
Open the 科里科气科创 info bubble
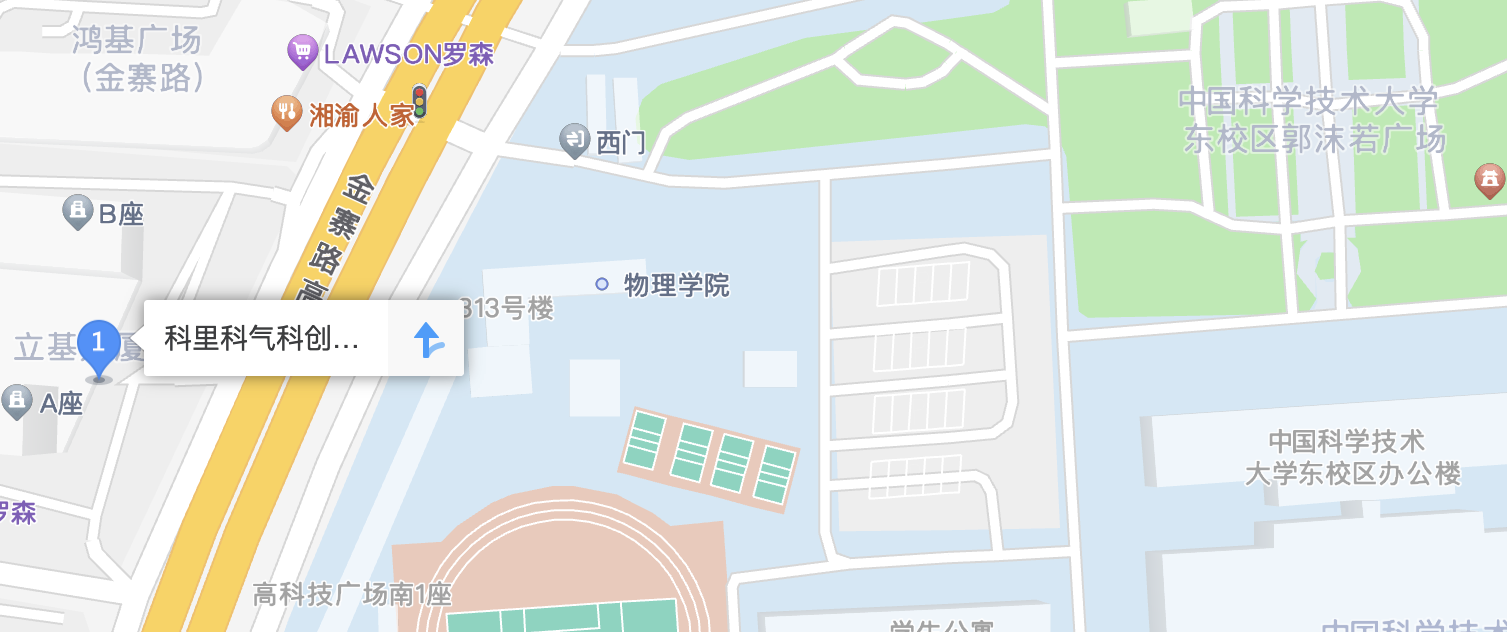click(x=262, y=339)
